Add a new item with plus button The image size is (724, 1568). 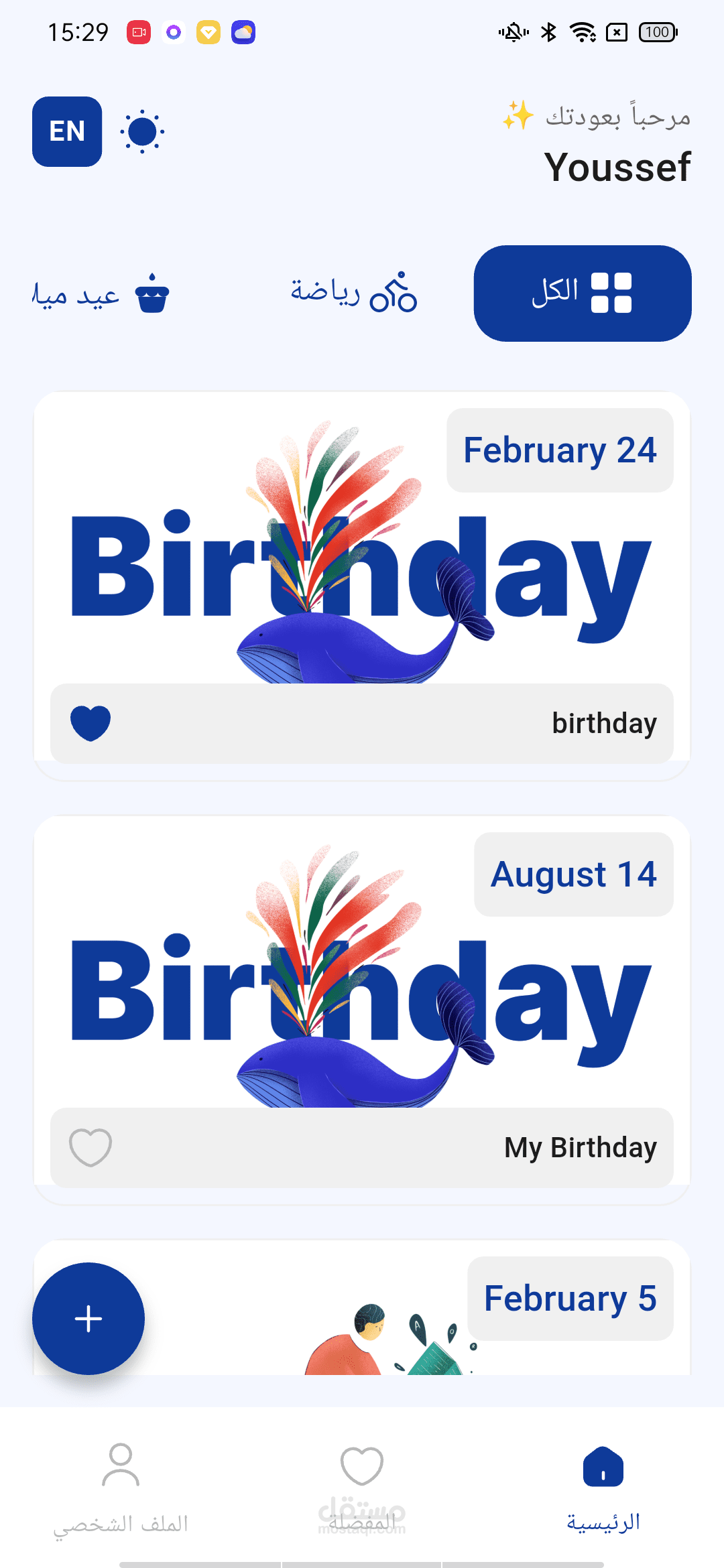point(88,1319)
